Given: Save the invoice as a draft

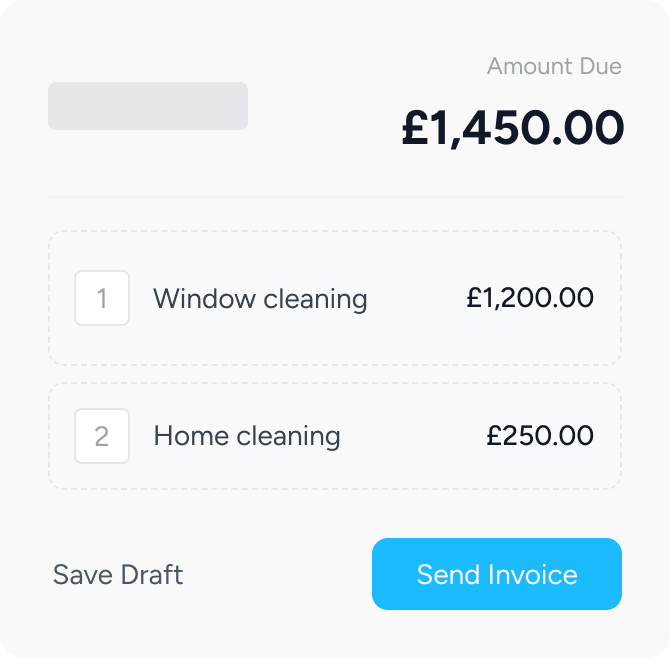Looking at the screenshot, I should coord(118,575).
